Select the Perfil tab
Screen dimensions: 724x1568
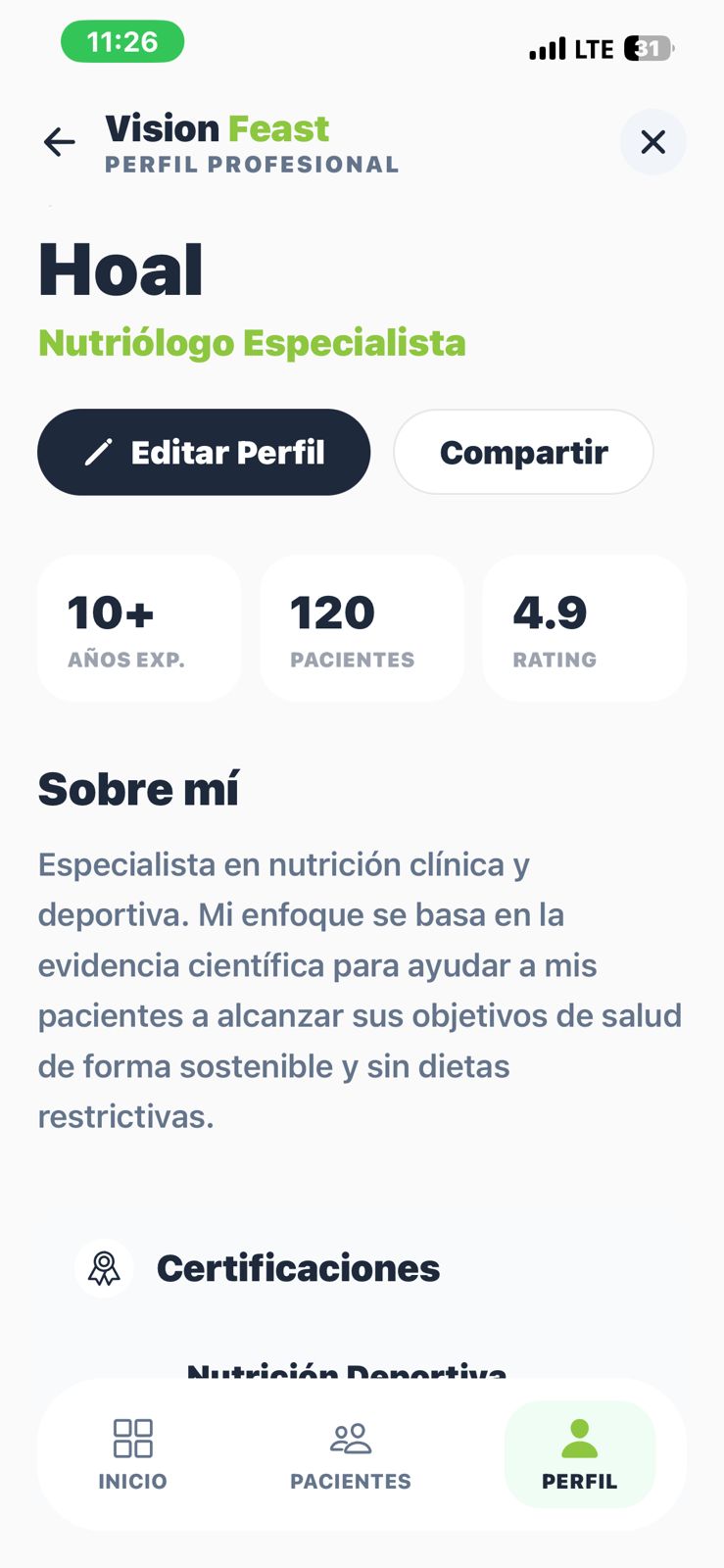[579, 1454]
